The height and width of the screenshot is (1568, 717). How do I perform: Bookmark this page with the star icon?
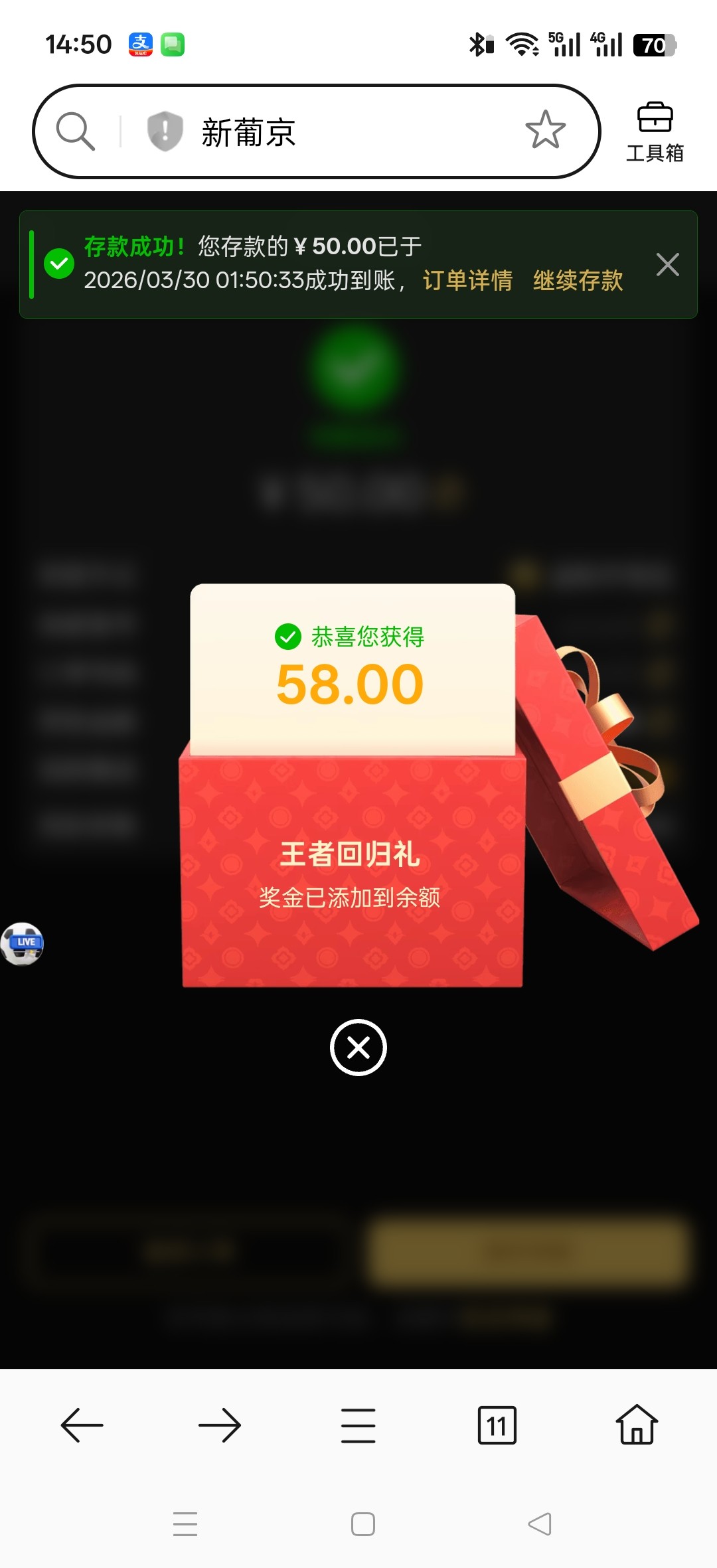pyautogui.click(x=545, y=130)
